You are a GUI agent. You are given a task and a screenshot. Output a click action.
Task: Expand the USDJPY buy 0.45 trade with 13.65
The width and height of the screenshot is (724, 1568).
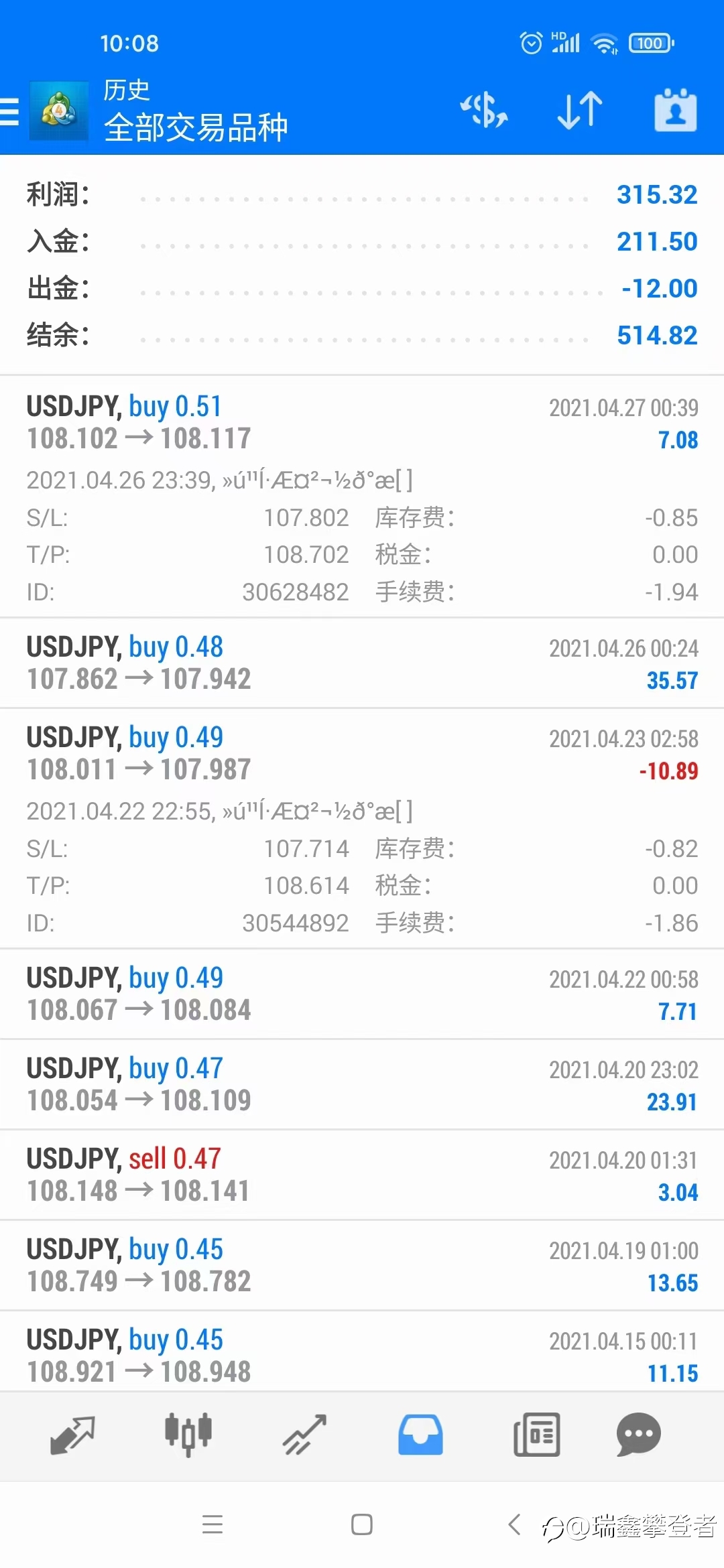(x=362, y=1265)
